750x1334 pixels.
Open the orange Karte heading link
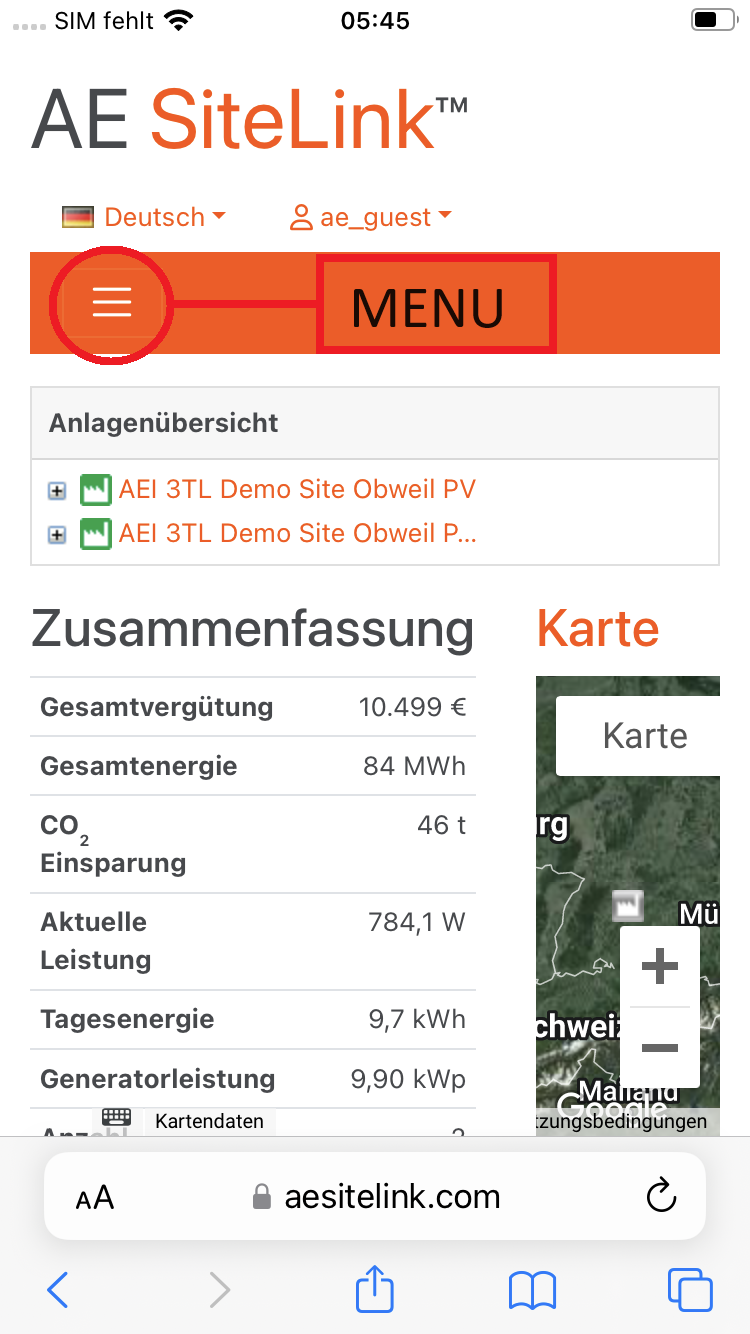click(598, 629)
